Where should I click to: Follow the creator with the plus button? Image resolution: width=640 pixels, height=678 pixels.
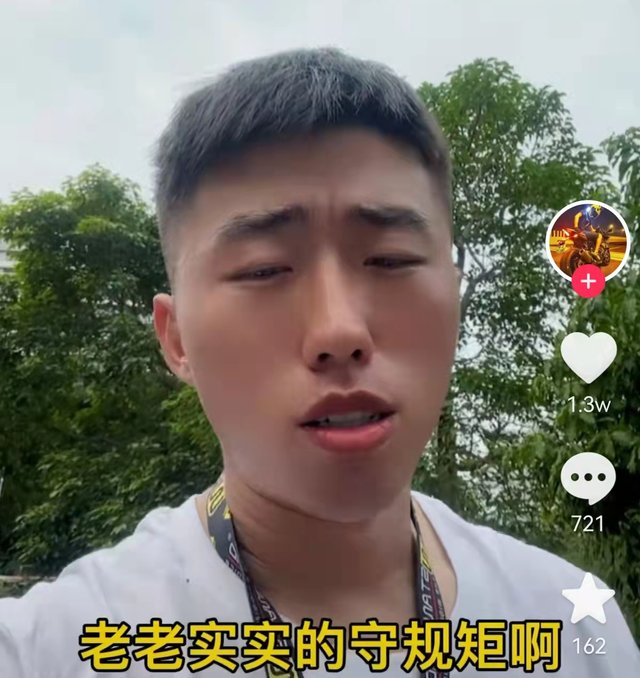click(x=588, y=282)
